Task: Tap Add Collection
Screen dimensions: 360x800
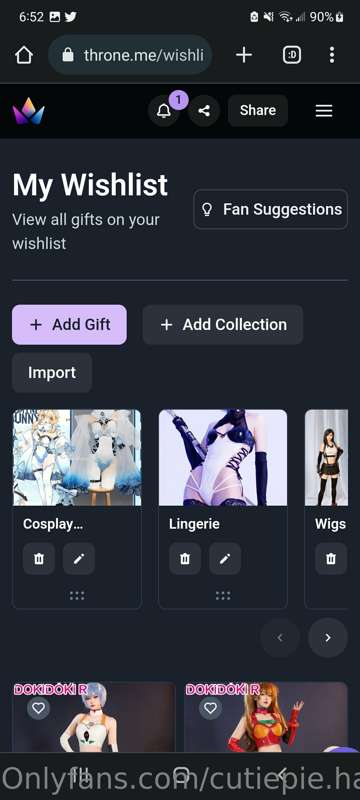Action: coord(223,324)
